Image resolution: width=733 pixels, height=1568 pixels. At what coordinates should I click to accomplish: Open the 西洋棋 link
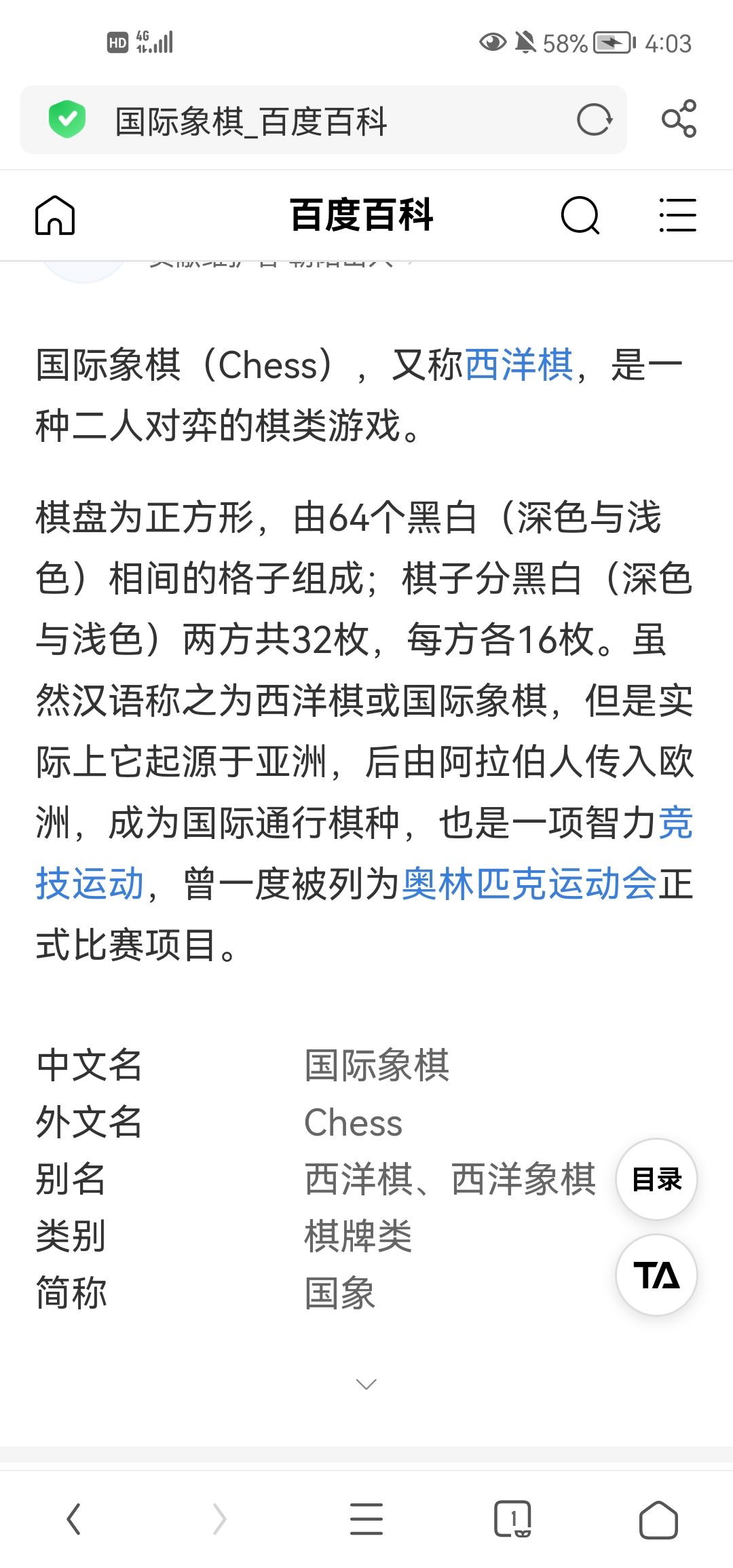pyautogui.click(x=519, y=365)
